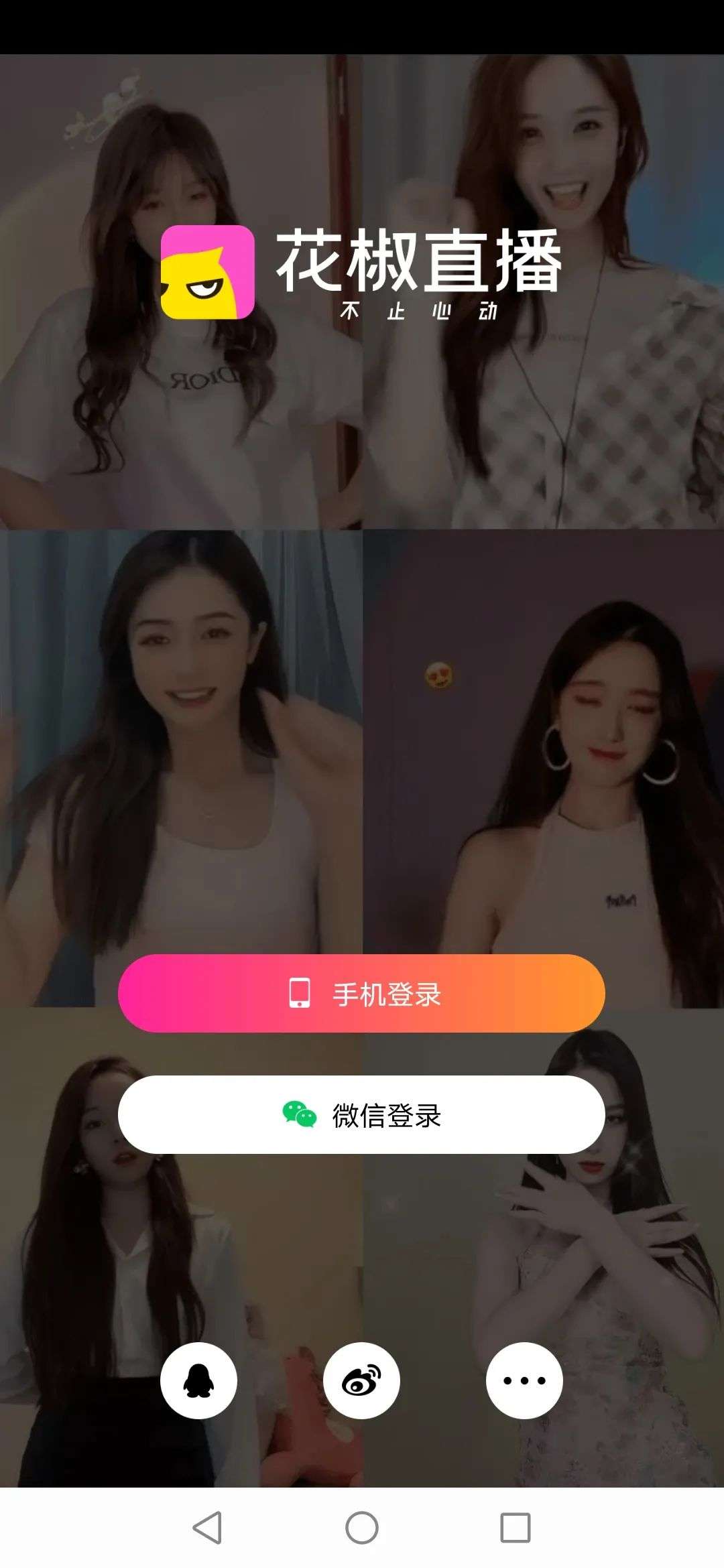
Task: Log in with WeChat 微信登录
Action: (x=361, y=1115)
